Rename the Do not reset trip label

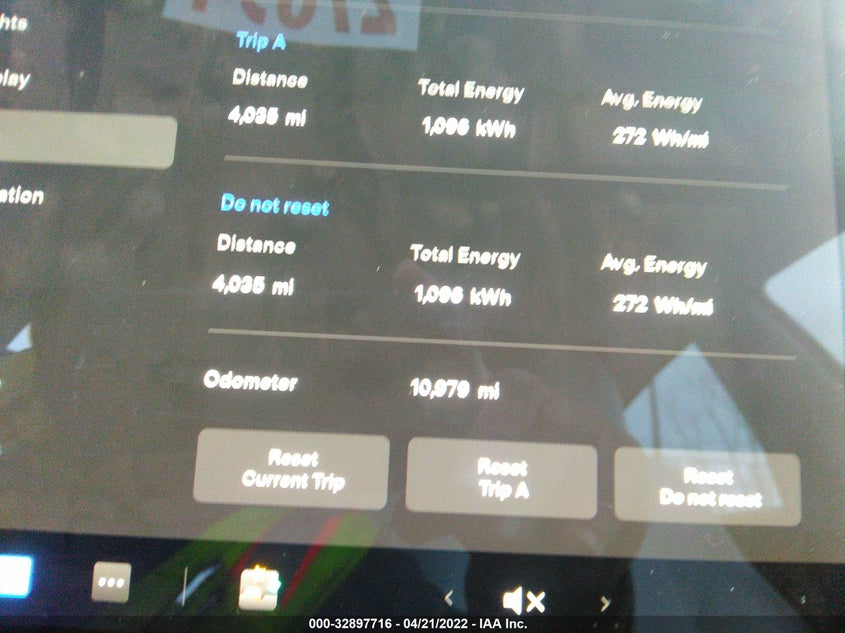point(274,205)
